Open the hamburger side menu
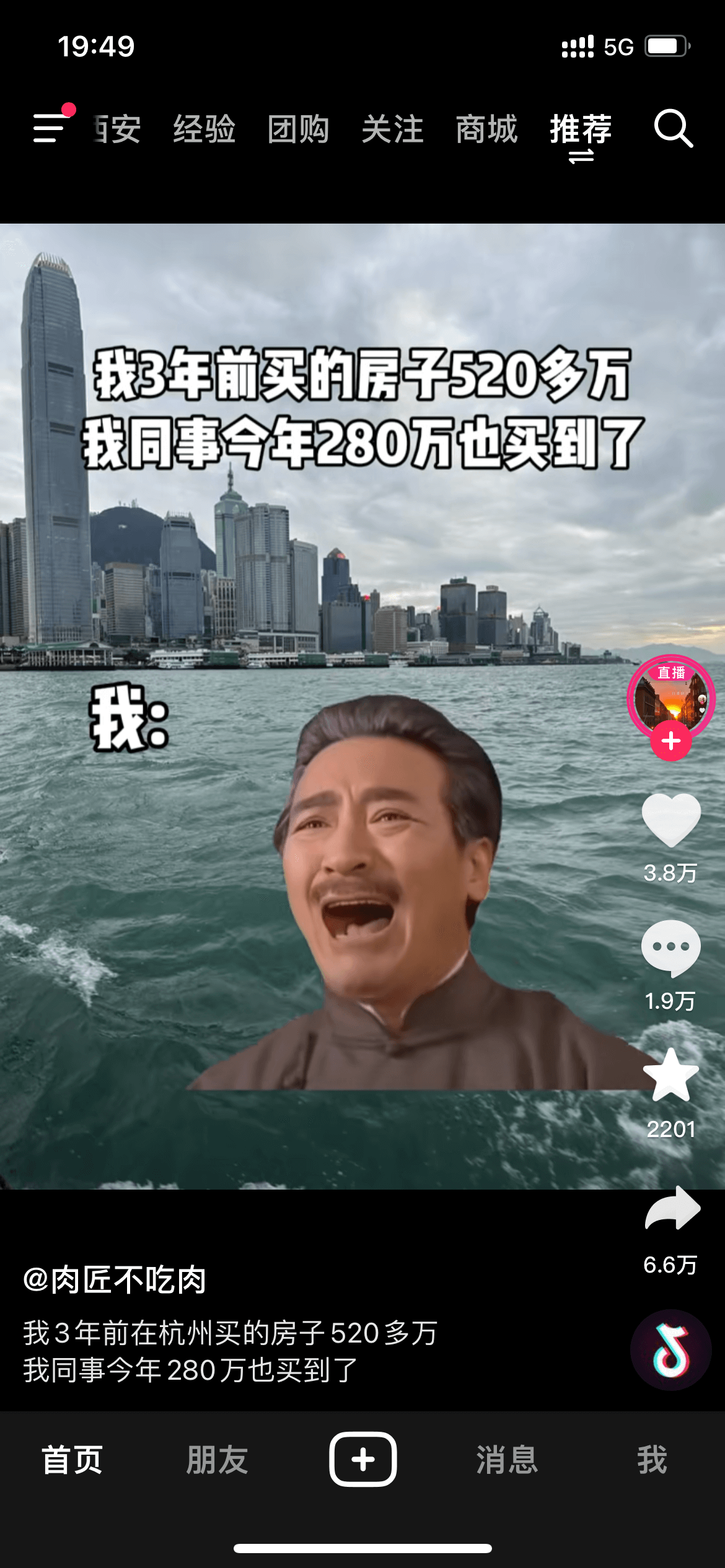725x1568 pixels. tap(47, 129)
